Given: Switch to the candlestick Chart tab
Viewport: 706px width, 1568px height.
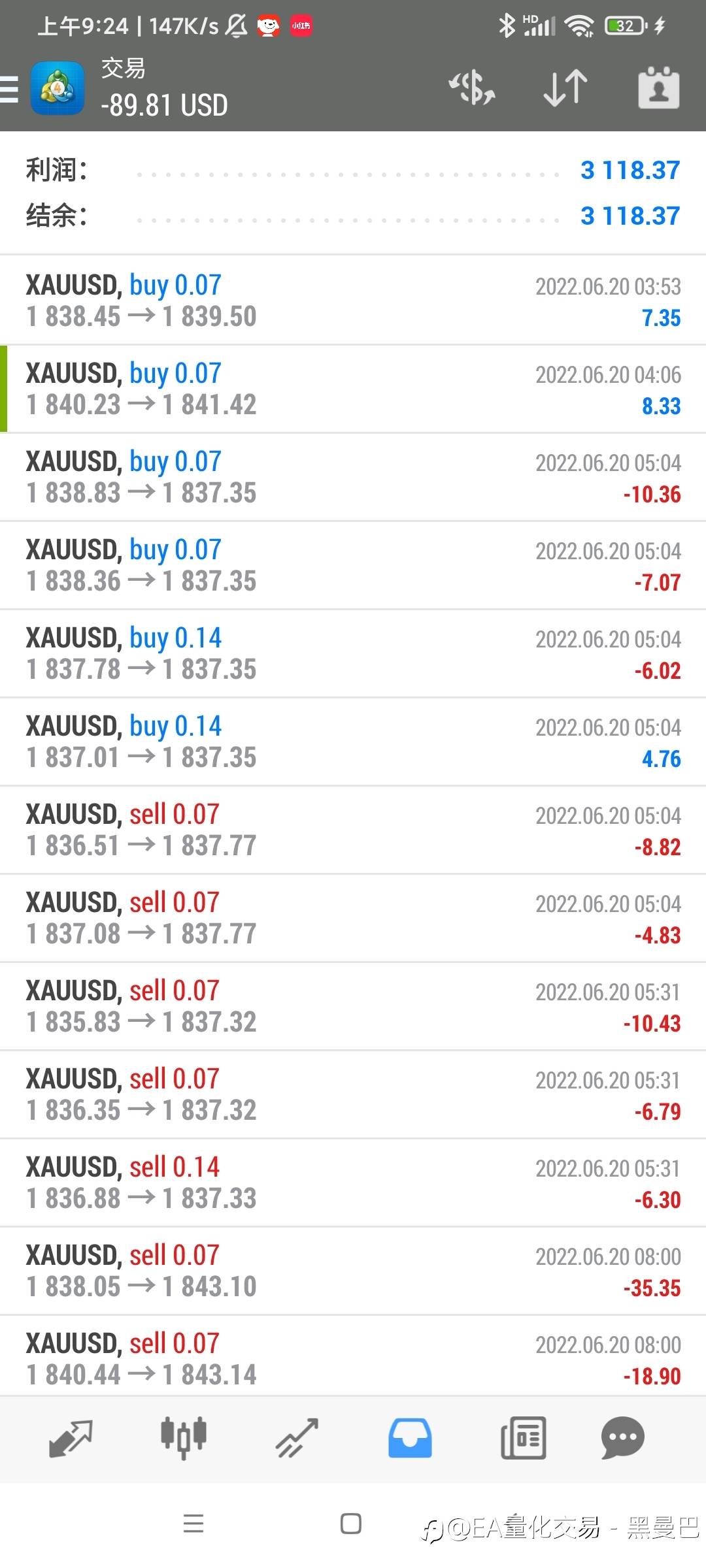Looking at the screenshot, I should click(184, 1438).
